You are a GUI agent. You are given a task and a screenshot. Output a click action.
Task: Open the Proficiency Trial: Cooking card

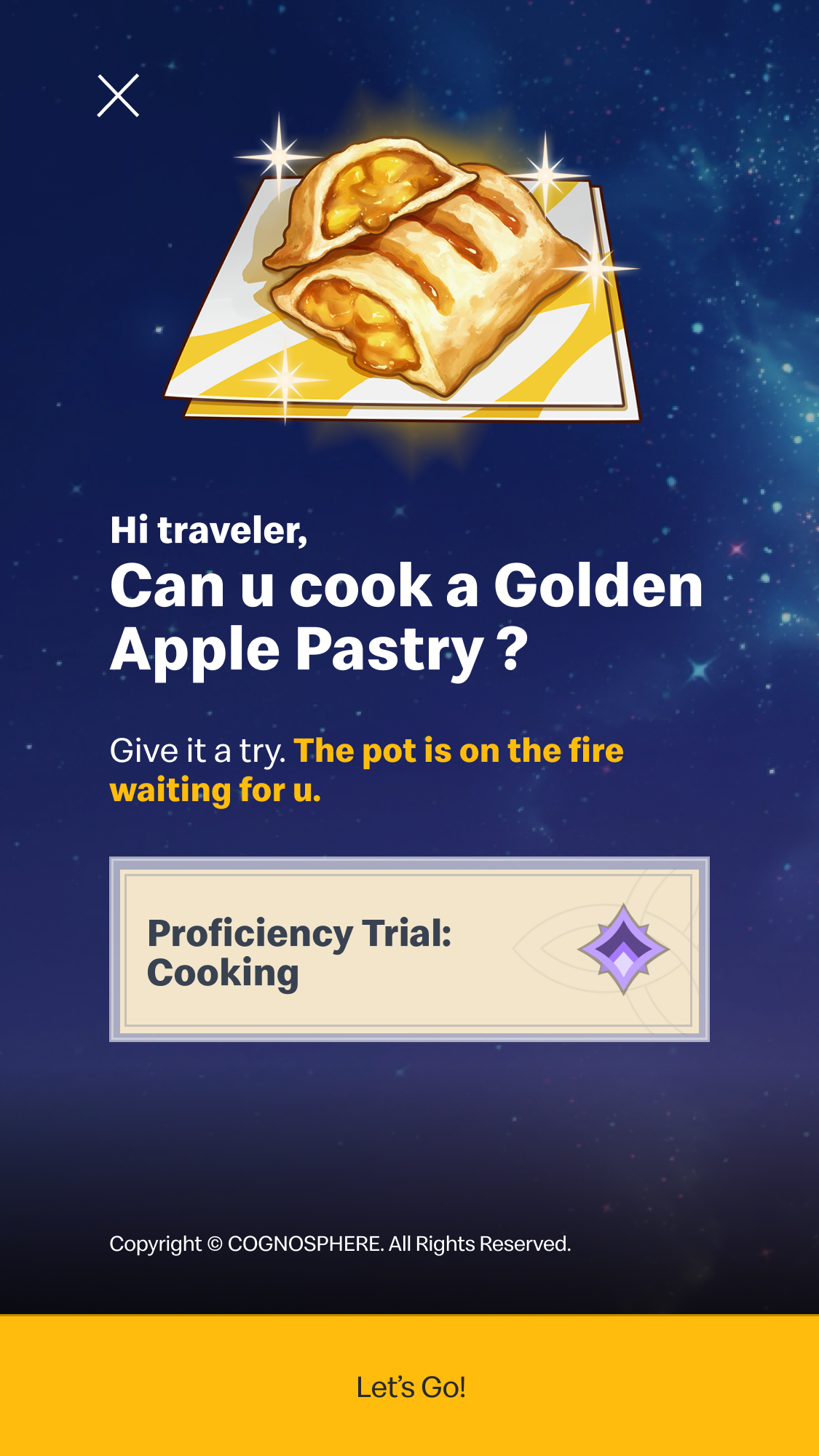[x=409, y=950]
